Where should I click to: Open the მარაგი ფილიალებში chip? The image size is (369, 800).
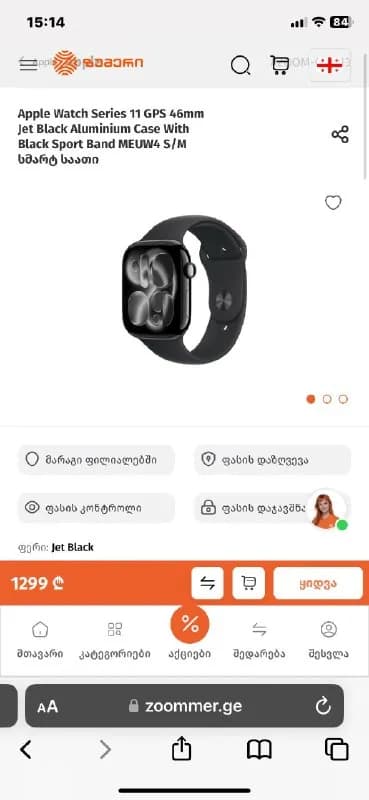pyautogui.click(x=96, y=460)
